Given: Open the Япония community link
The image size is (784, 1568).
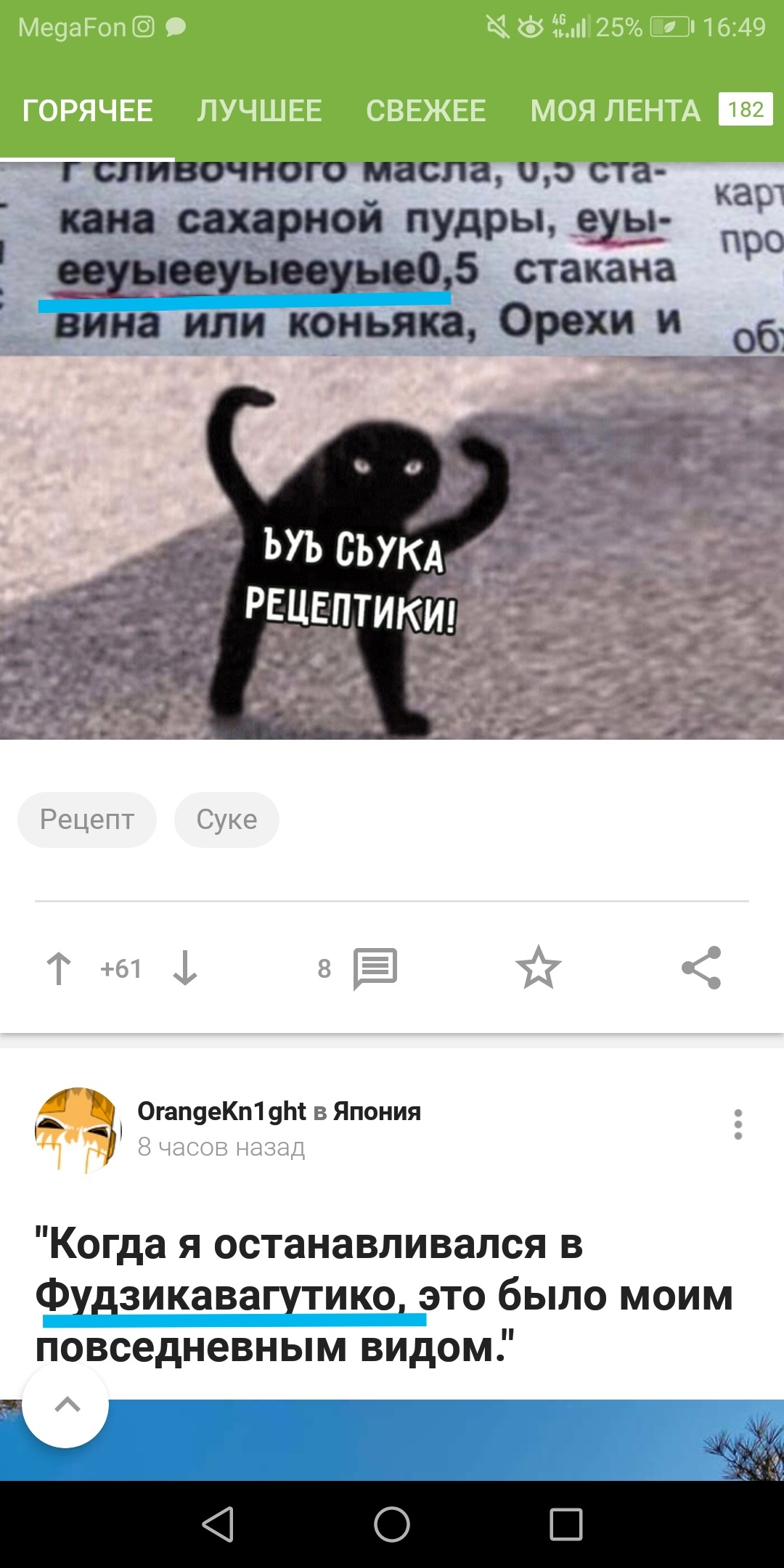Looking at the screenshot, I should tap(377, 1111).
